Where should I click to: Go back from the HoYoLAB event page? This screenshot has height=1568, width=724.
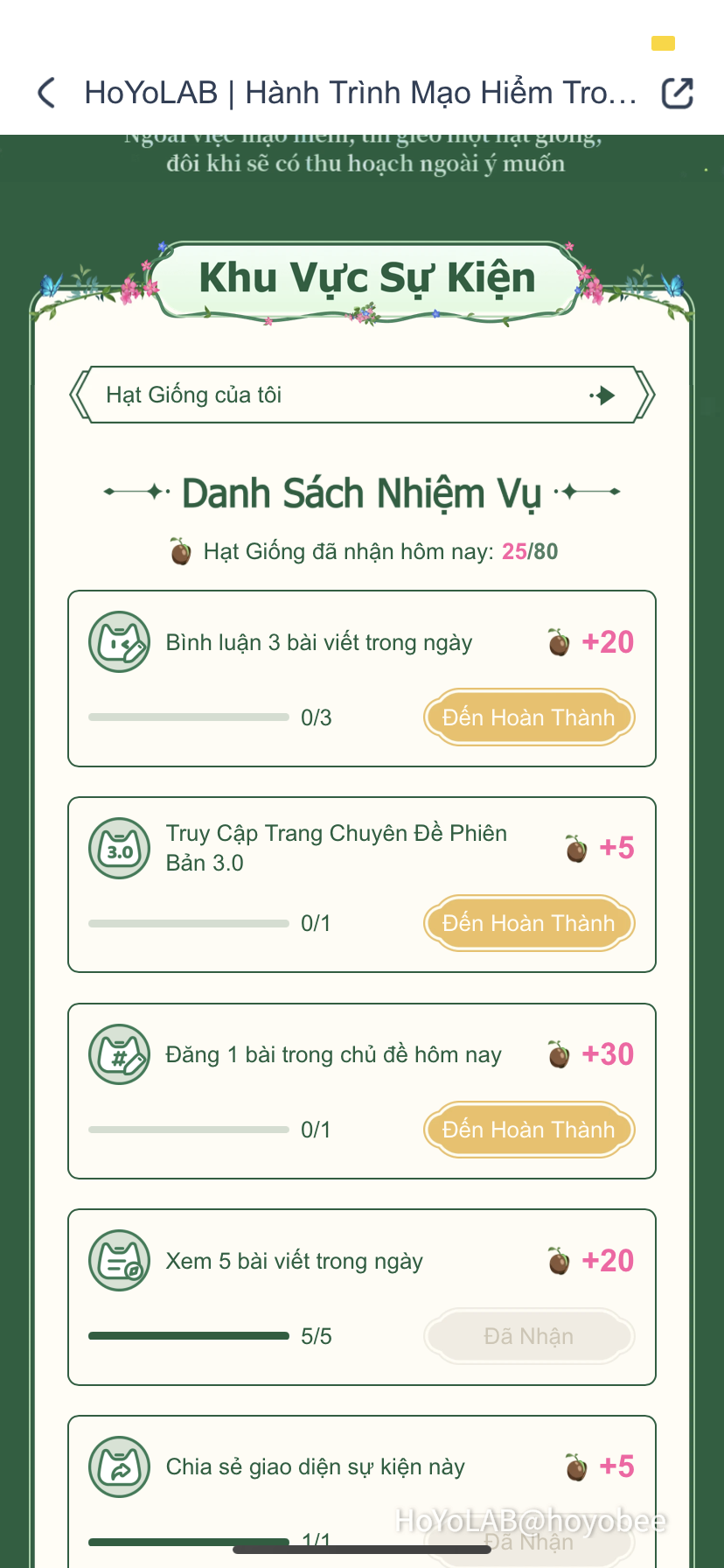pos(47,93)
